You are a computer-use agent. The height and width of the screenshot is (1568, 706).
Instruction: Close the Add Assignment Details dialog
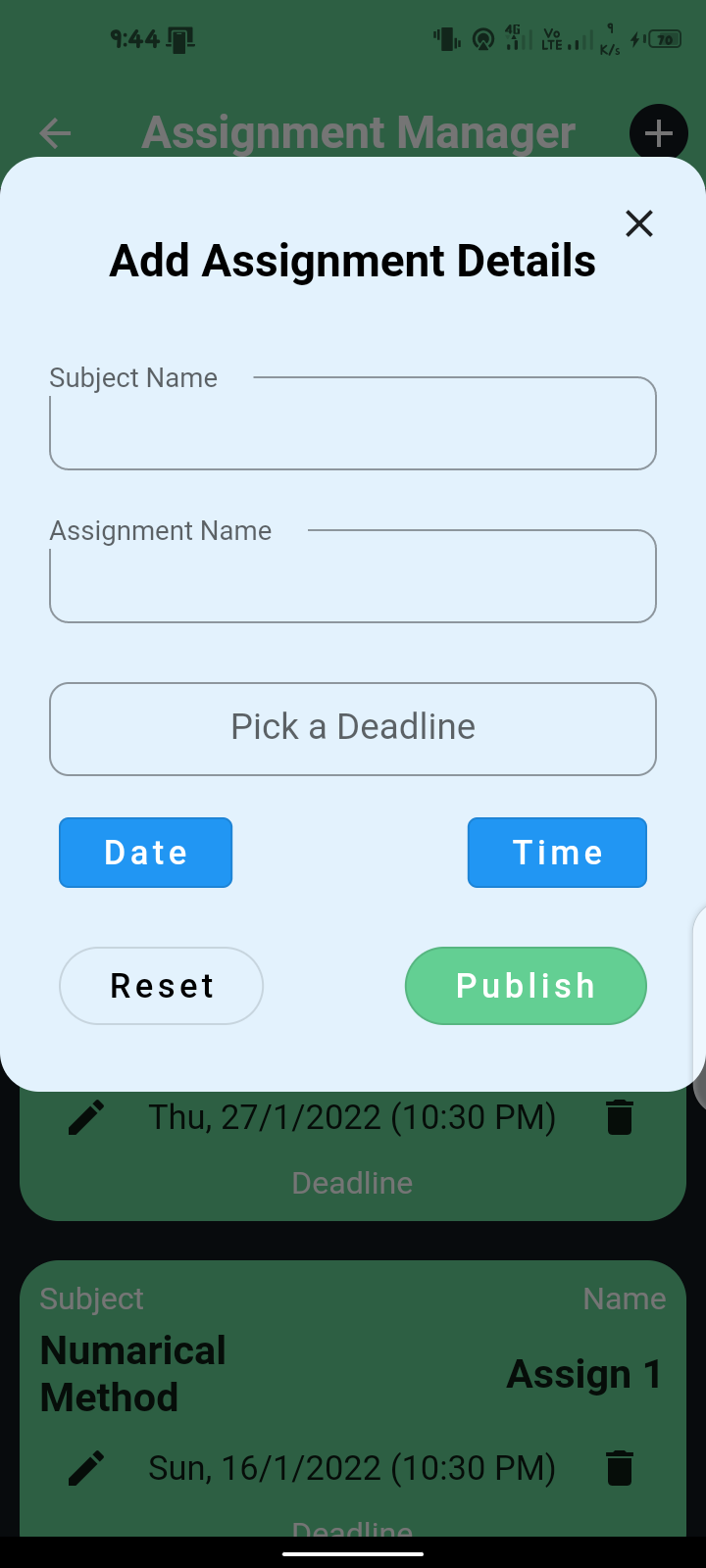(639, 224)
